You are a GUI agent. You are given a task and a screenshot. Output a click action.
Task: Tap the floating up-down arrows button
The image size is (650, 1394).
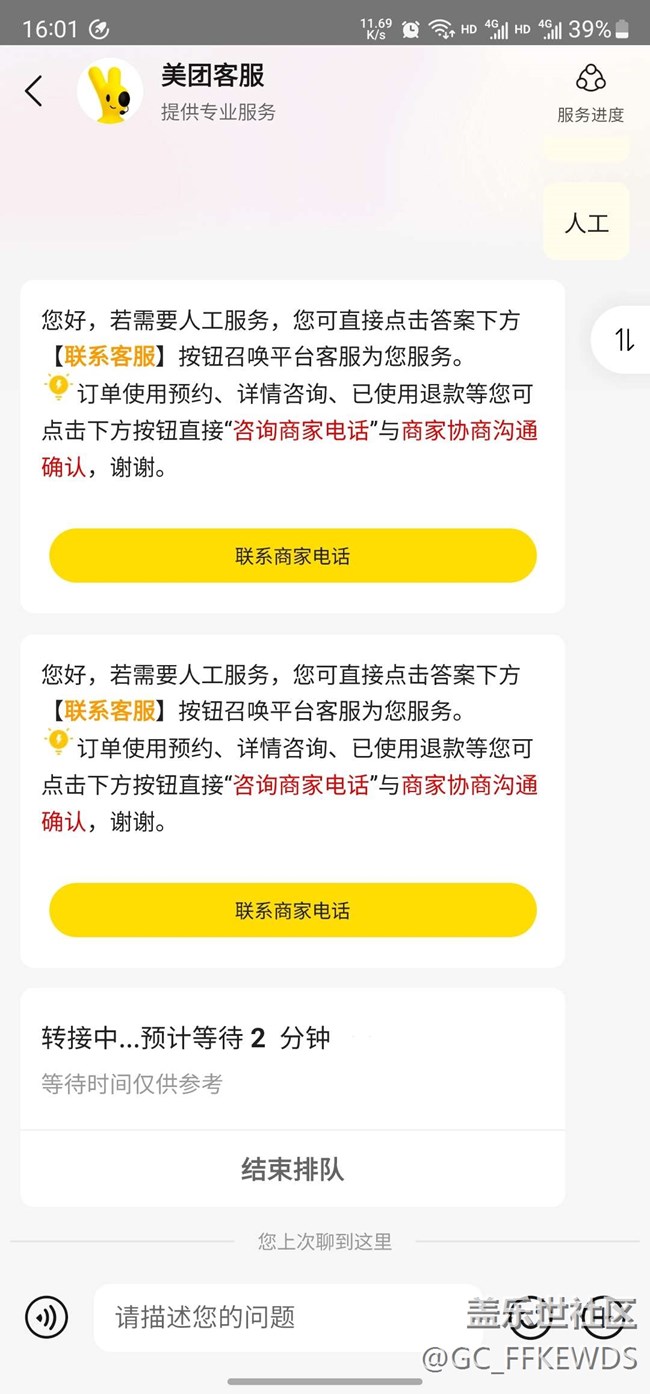[x=624, y=341]
